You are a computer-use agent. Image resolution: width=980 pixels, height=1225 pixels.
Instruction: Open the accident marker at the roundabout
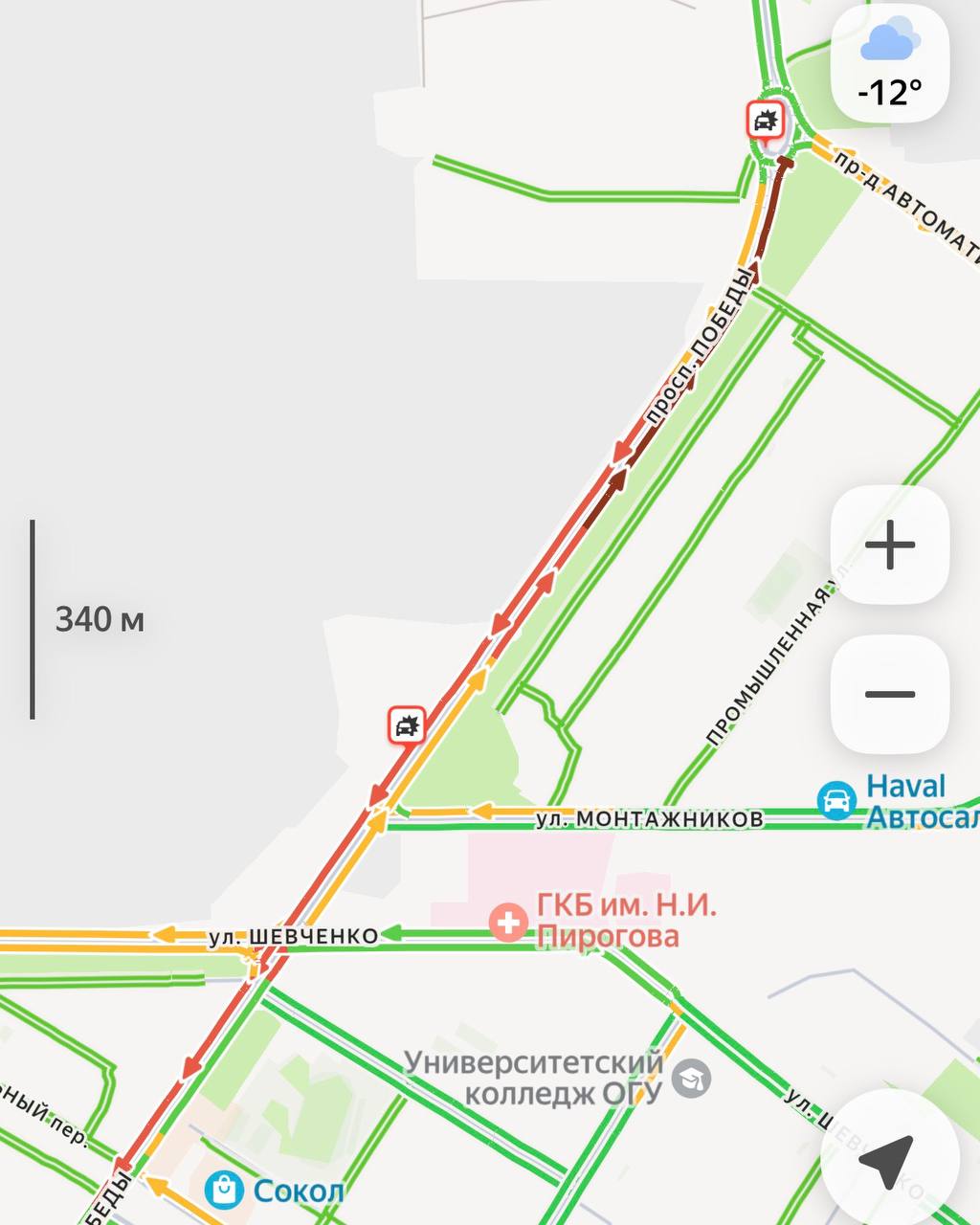coord(766,122)
